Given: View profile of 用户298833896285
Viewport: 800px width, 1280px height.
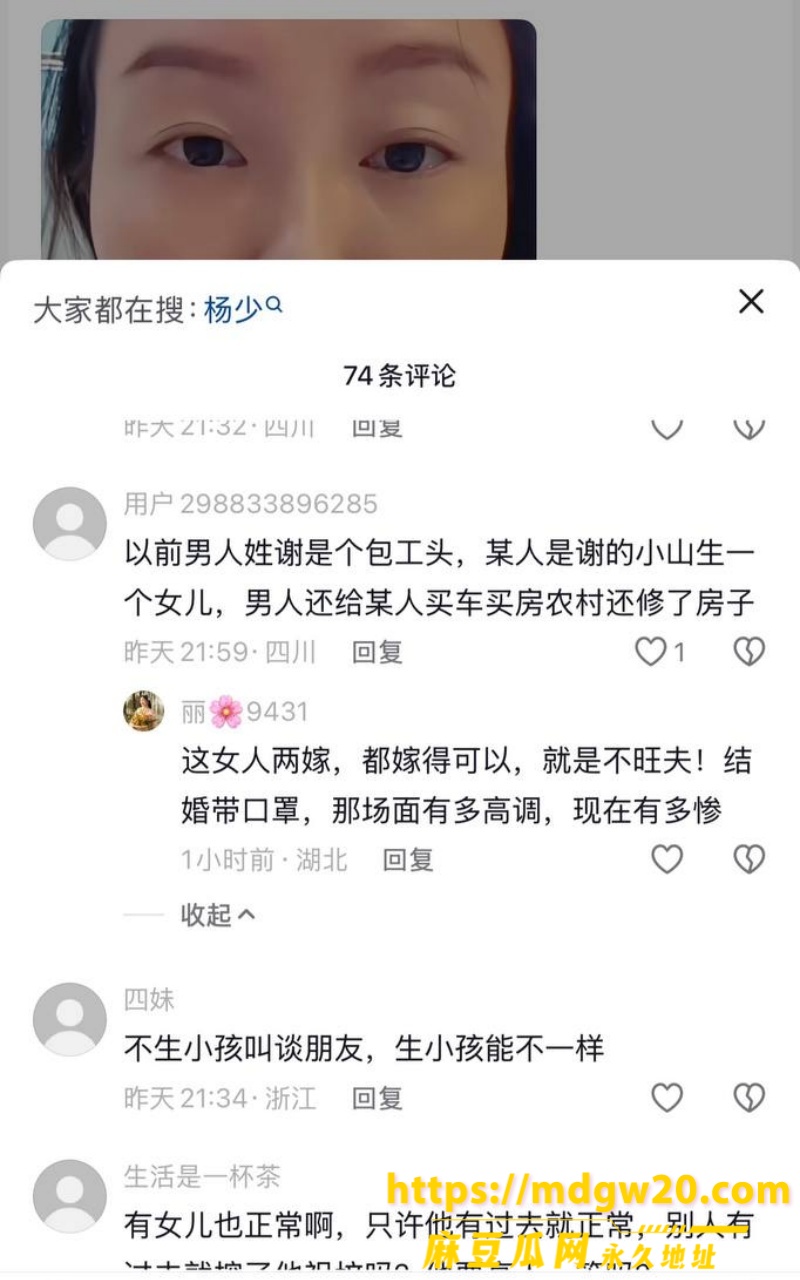Looking at the screenshot, I should (70, 524).
